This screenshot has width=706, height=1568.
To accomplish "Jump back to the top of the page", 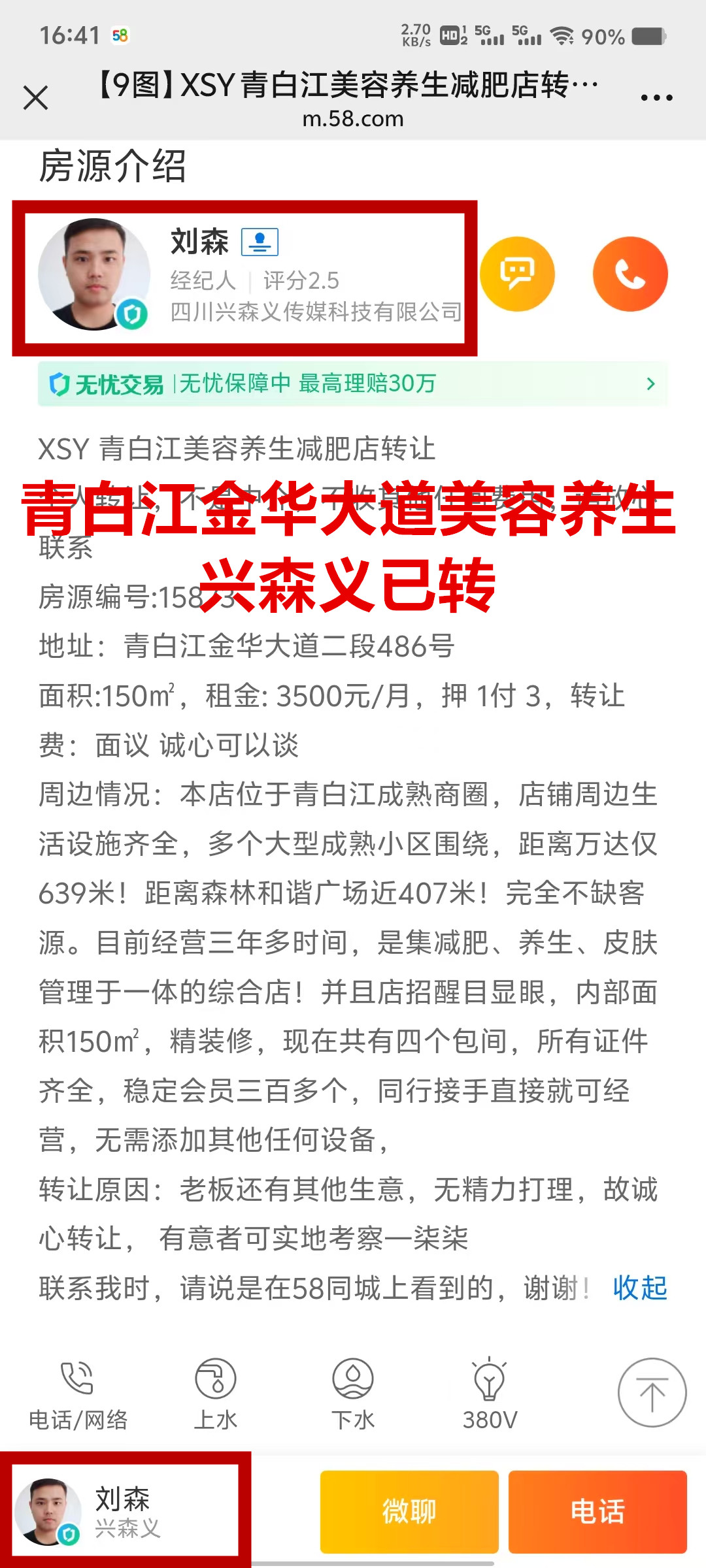I will (x=652, y=1393).
